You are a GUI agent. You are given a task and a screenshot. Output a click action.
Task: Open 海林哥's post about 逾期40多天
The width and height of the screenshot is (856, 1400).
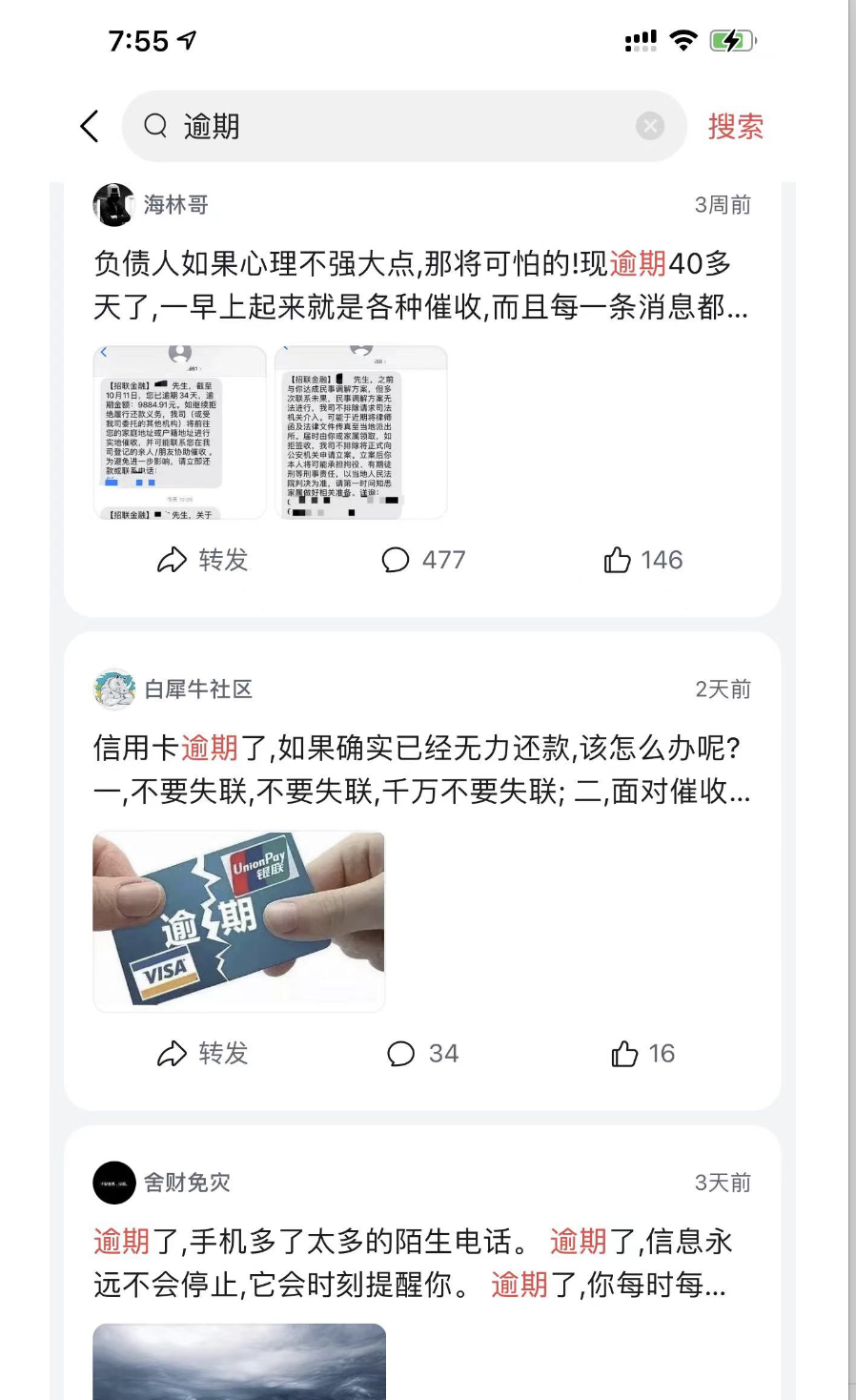click(419, 284)
